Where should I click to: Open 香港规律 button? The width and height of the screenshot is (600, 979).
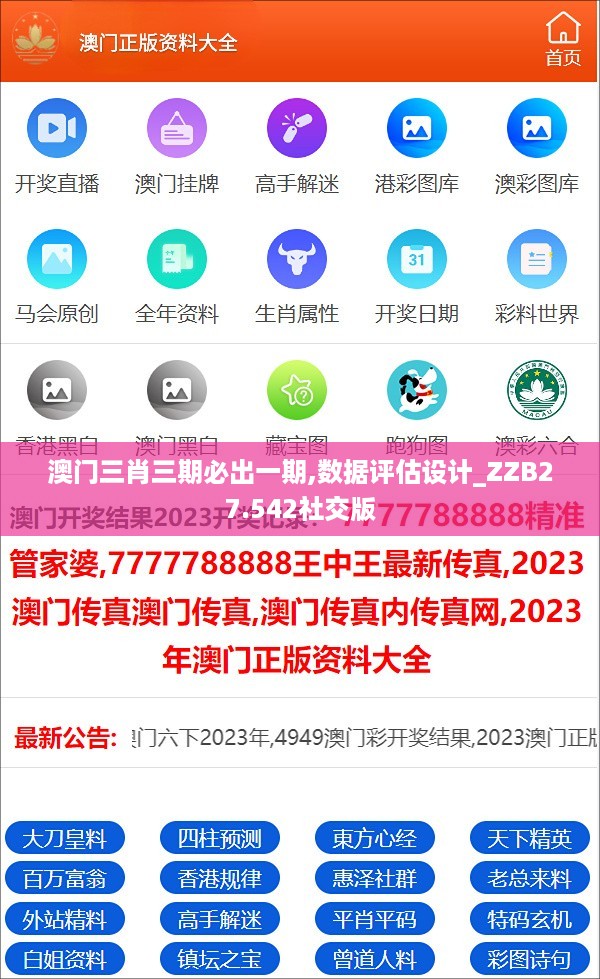coord(220,879)
